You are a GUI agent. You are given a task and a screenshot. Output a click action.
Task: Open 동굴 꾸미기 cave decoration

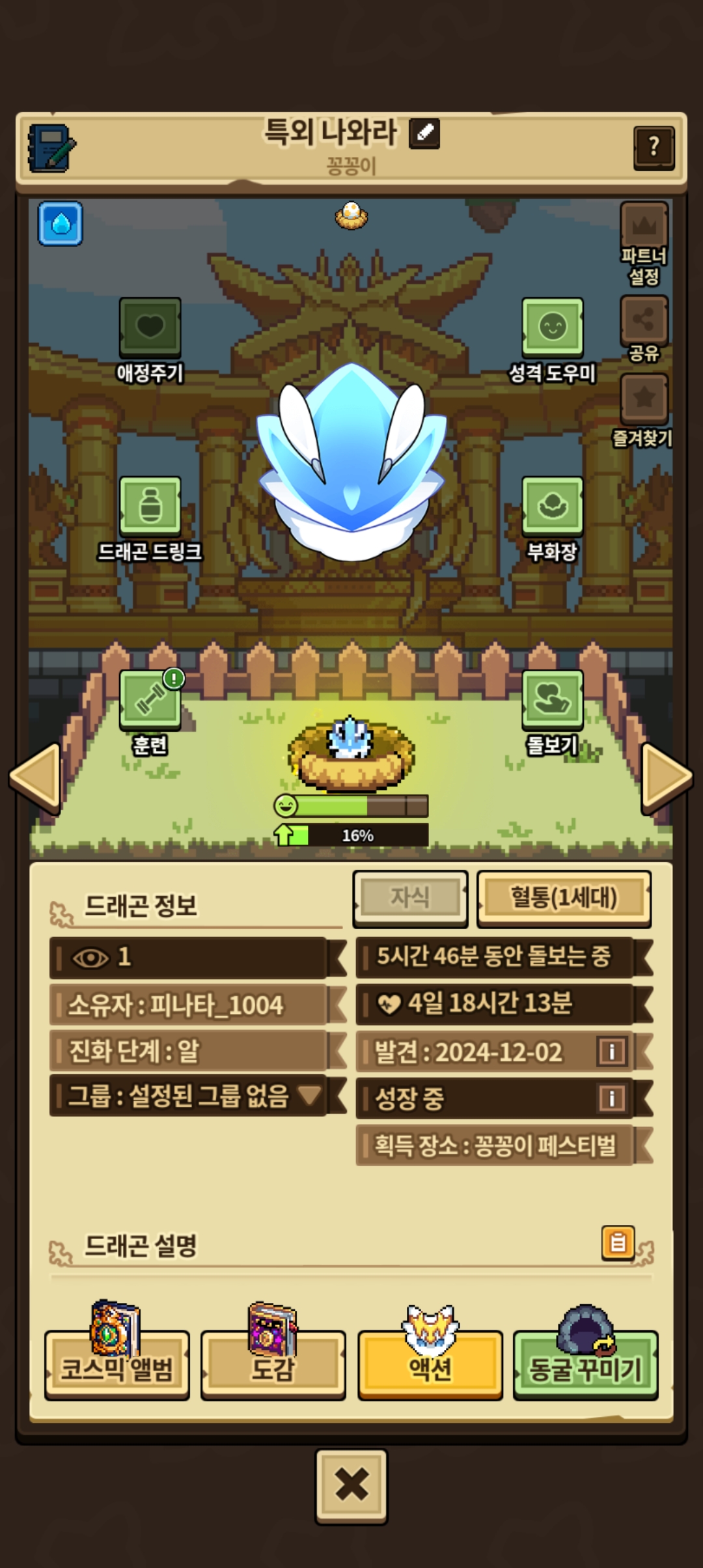point(585,1364)
